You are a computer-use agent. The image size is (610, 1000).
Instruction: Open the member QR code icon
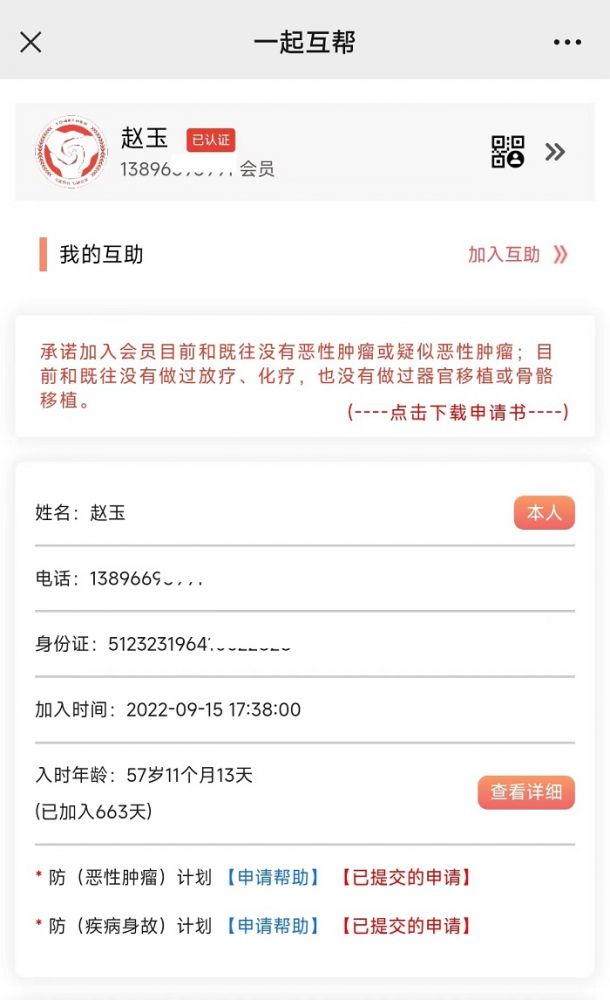tap(507, 152)
